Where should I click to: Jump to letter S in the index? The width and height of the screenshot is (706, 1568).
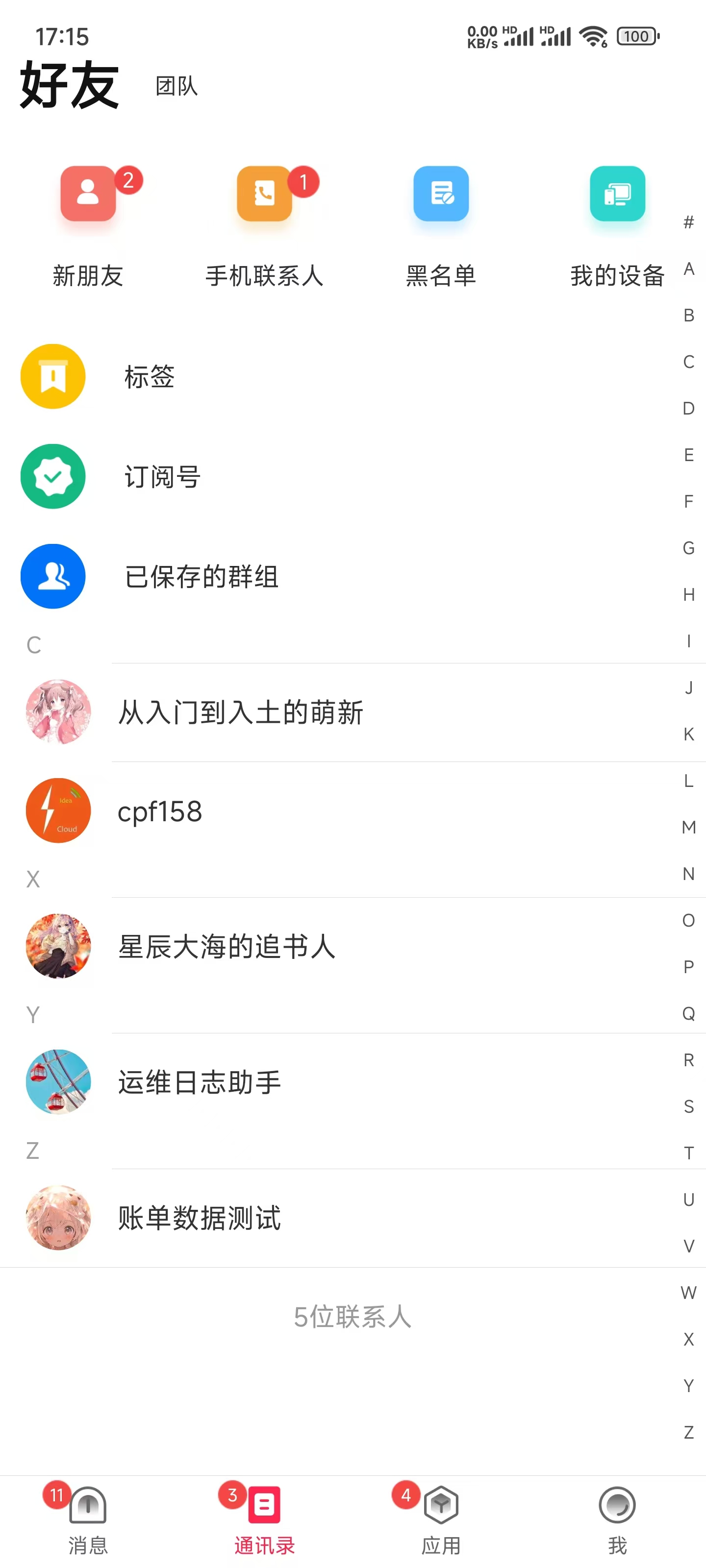coord(688,1106)
